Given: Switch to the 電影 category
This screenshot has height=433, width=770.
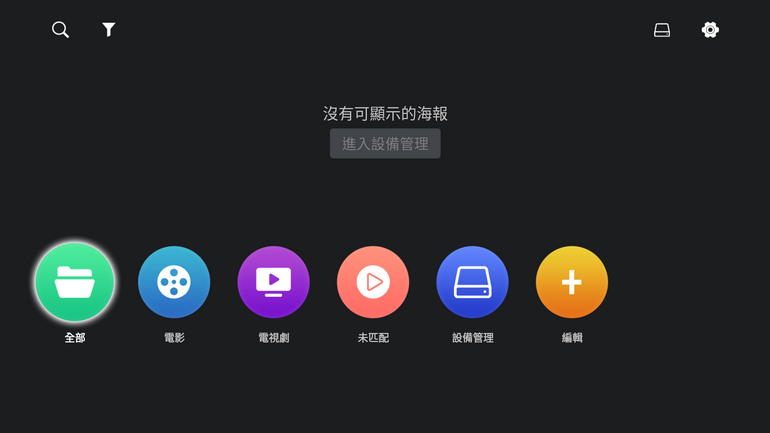Looking at the screenshot, I should coord(174,283).
